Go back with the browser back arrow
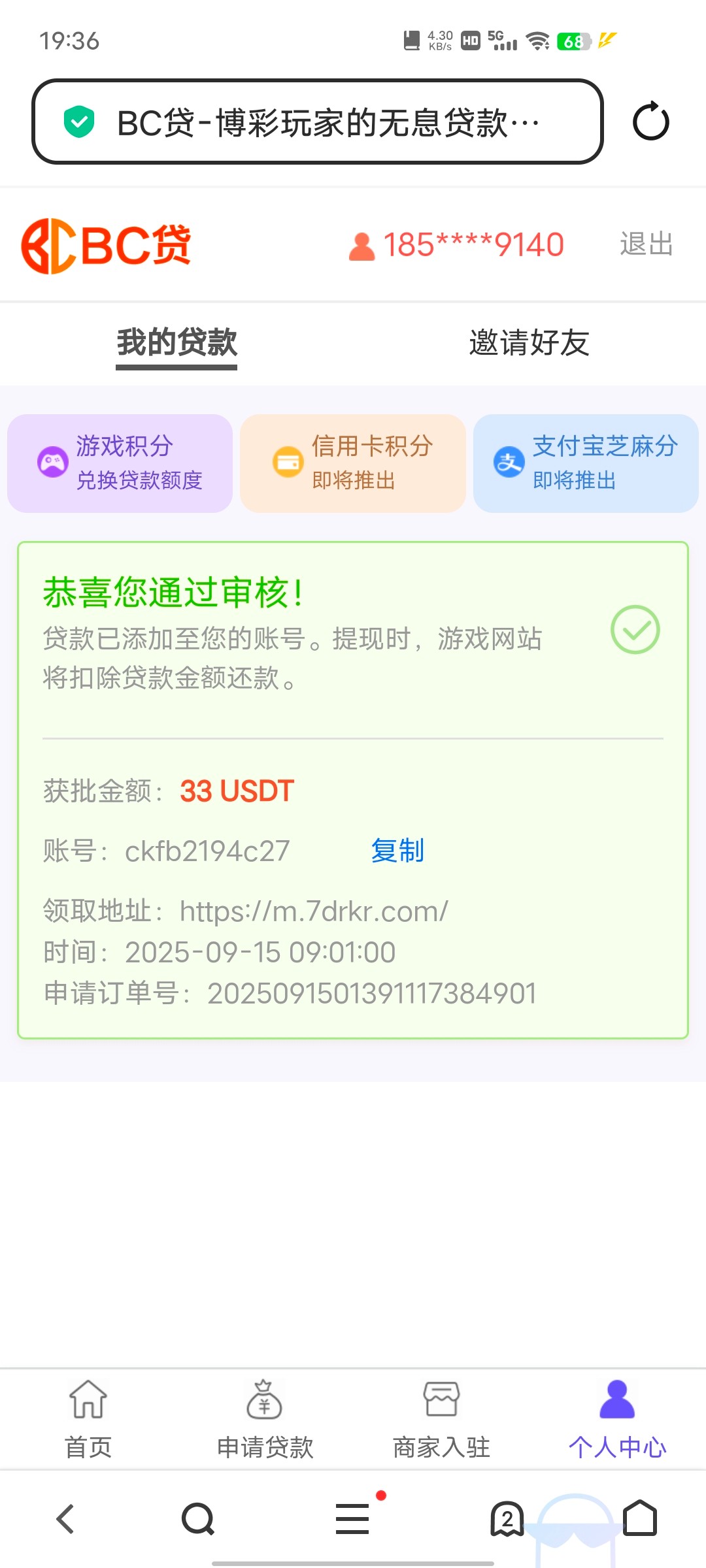 click(65, 1518)
